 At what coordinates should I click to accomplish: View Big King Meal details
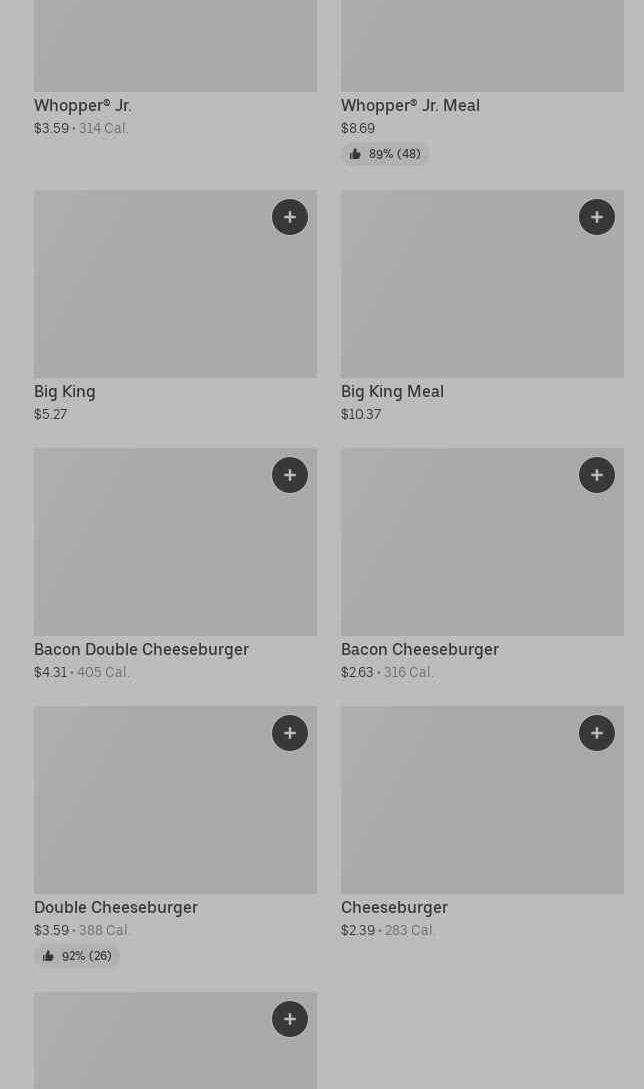coord(482,306)
